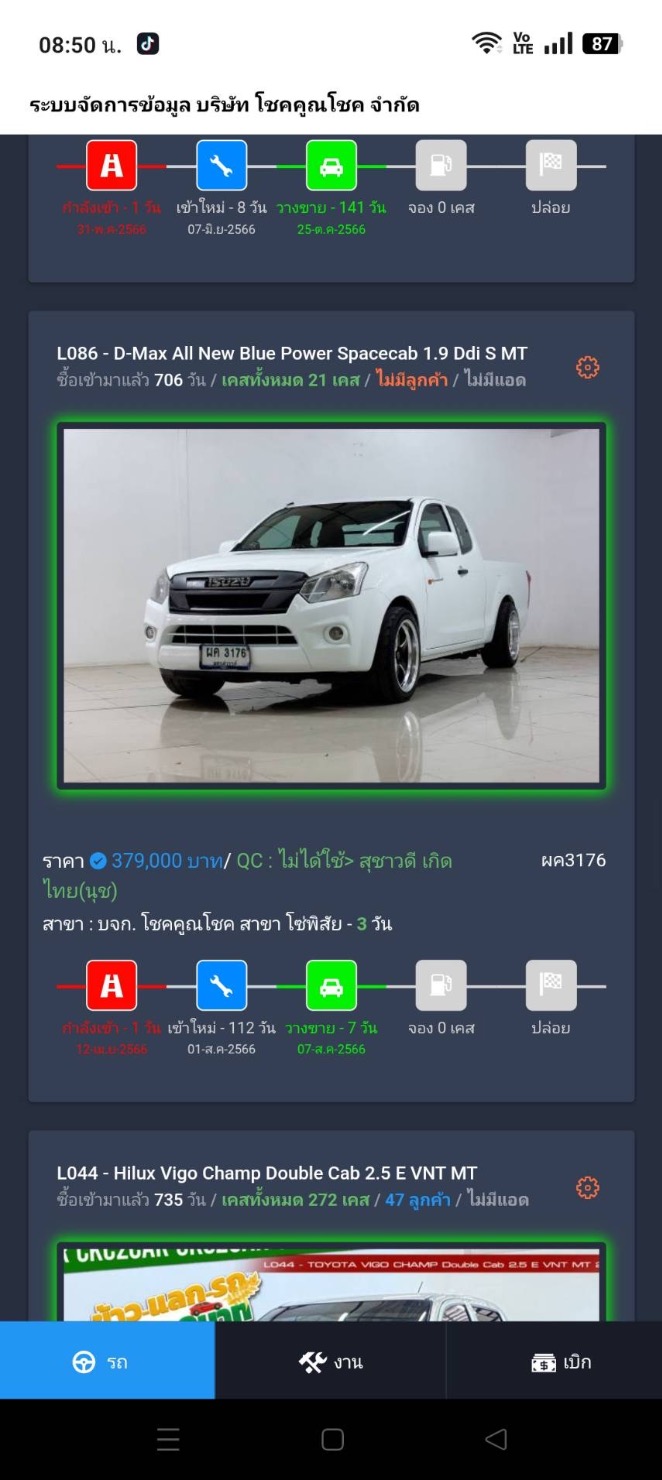Switch to the เบิก tab

(x=554, y=1361)
